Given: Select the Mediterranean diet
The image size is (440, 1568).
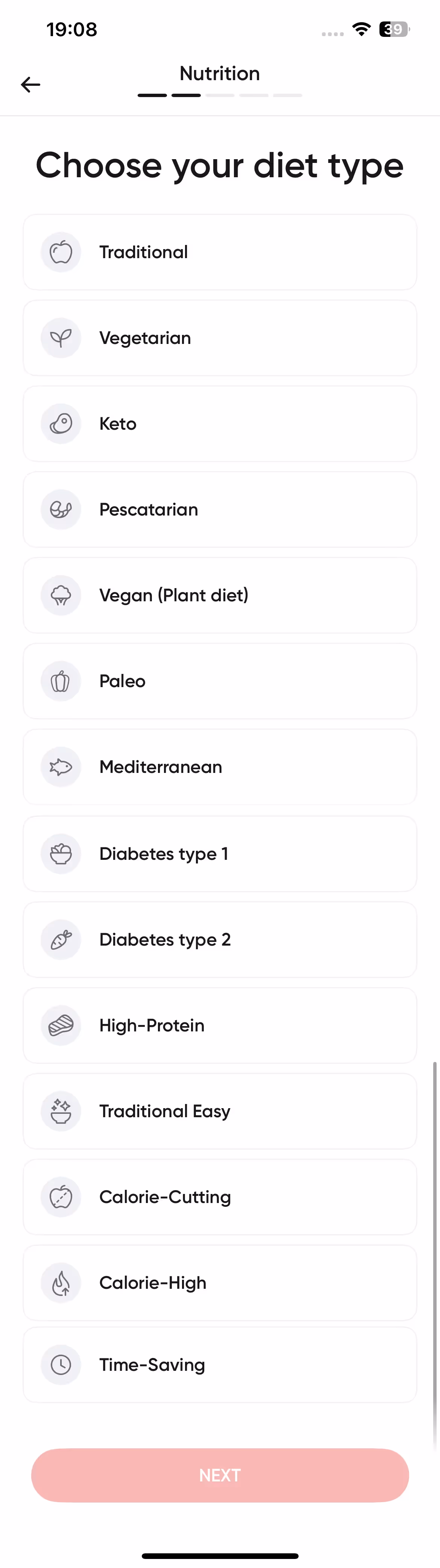Looking at the screenshot, I should point(220,767).
